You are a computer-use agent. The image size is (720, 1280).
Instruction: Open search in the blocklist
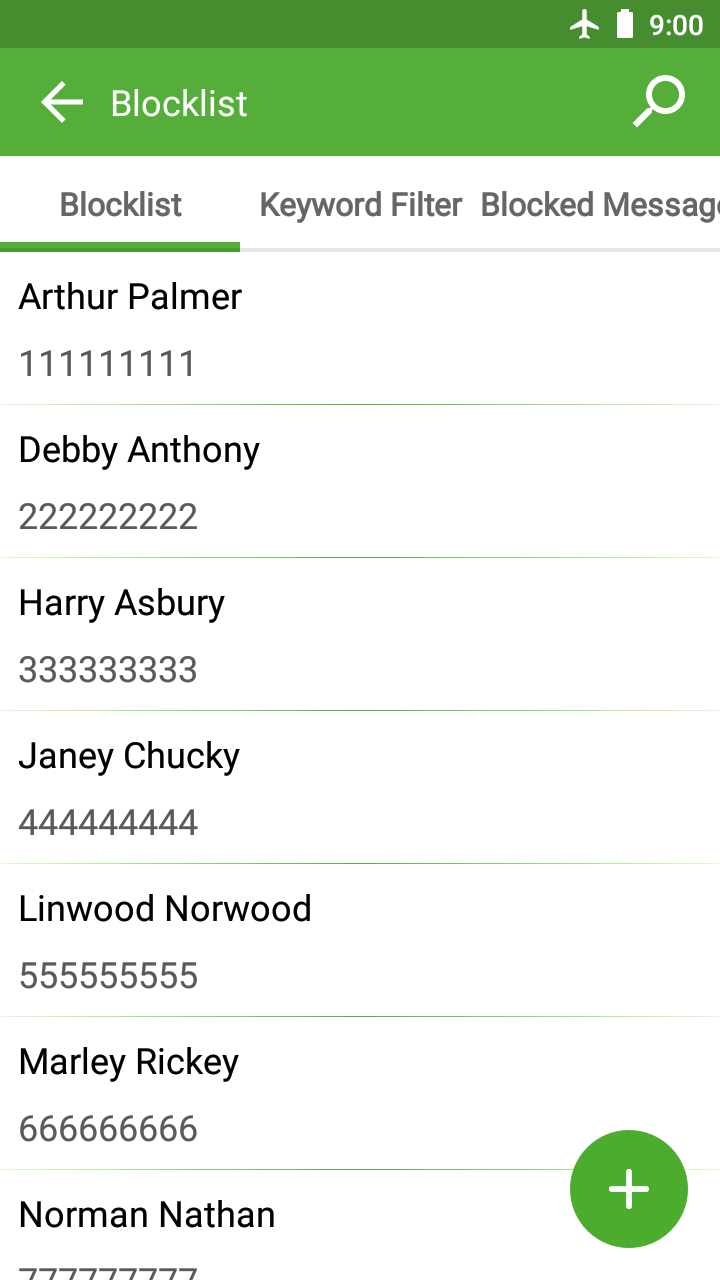click(658, 103)
